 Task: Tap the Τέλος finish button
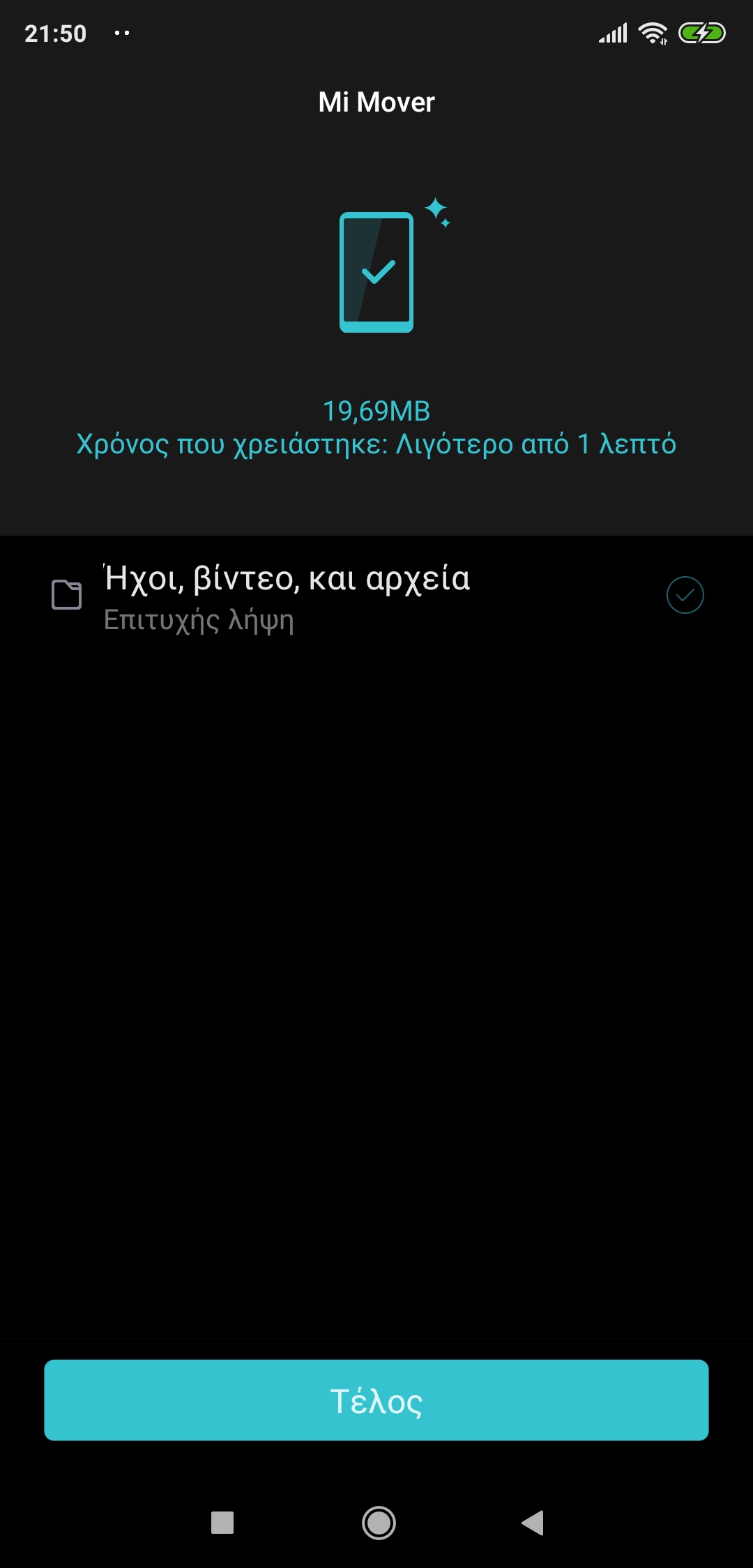376,1400
